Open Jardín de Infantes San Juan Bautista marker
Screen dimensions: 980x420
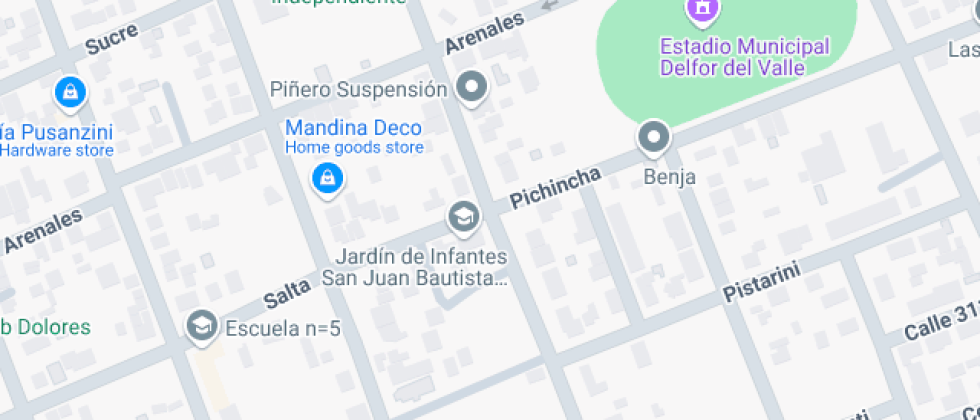[462, 216]
